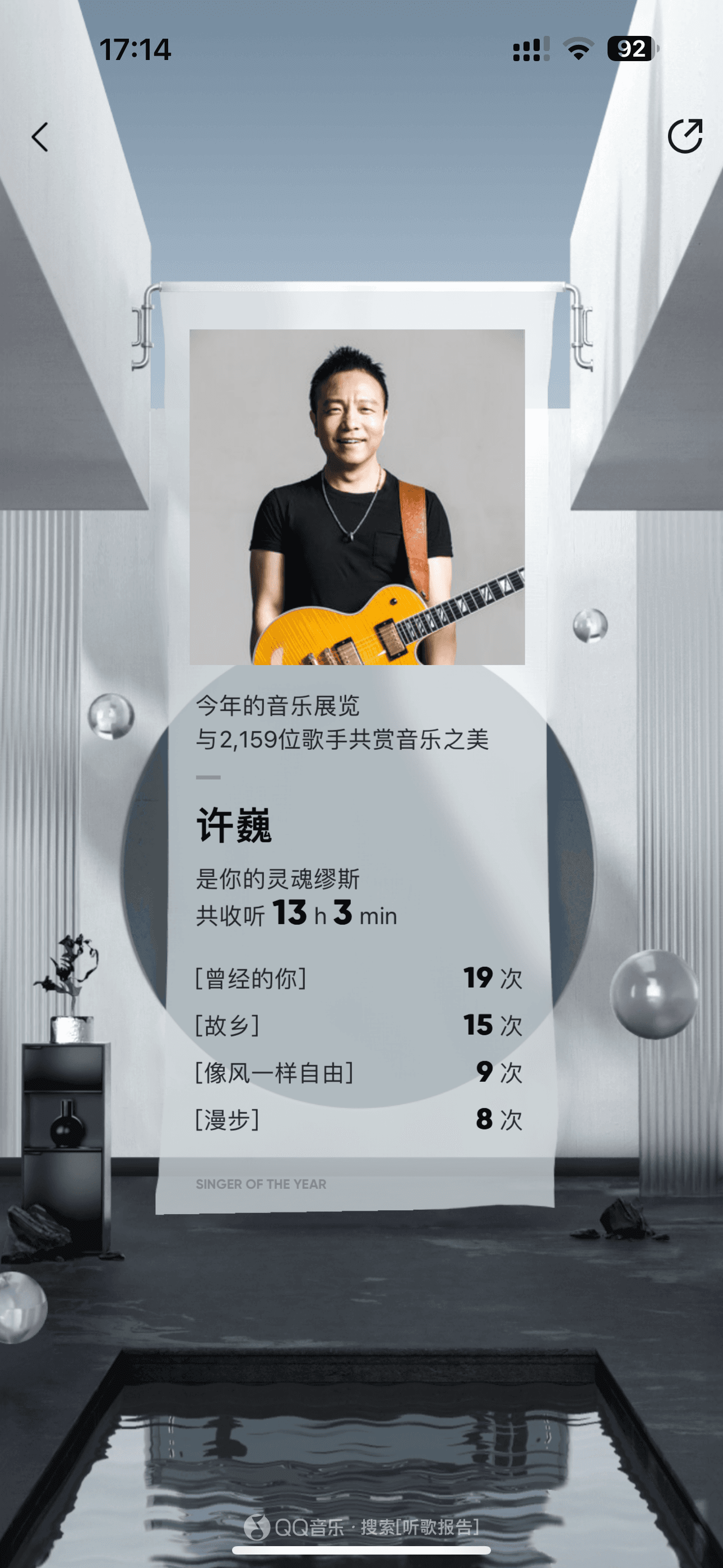723x1568 pixels.
Task: Go back using the top-left arrow
Action: click(x=40, y=137)
